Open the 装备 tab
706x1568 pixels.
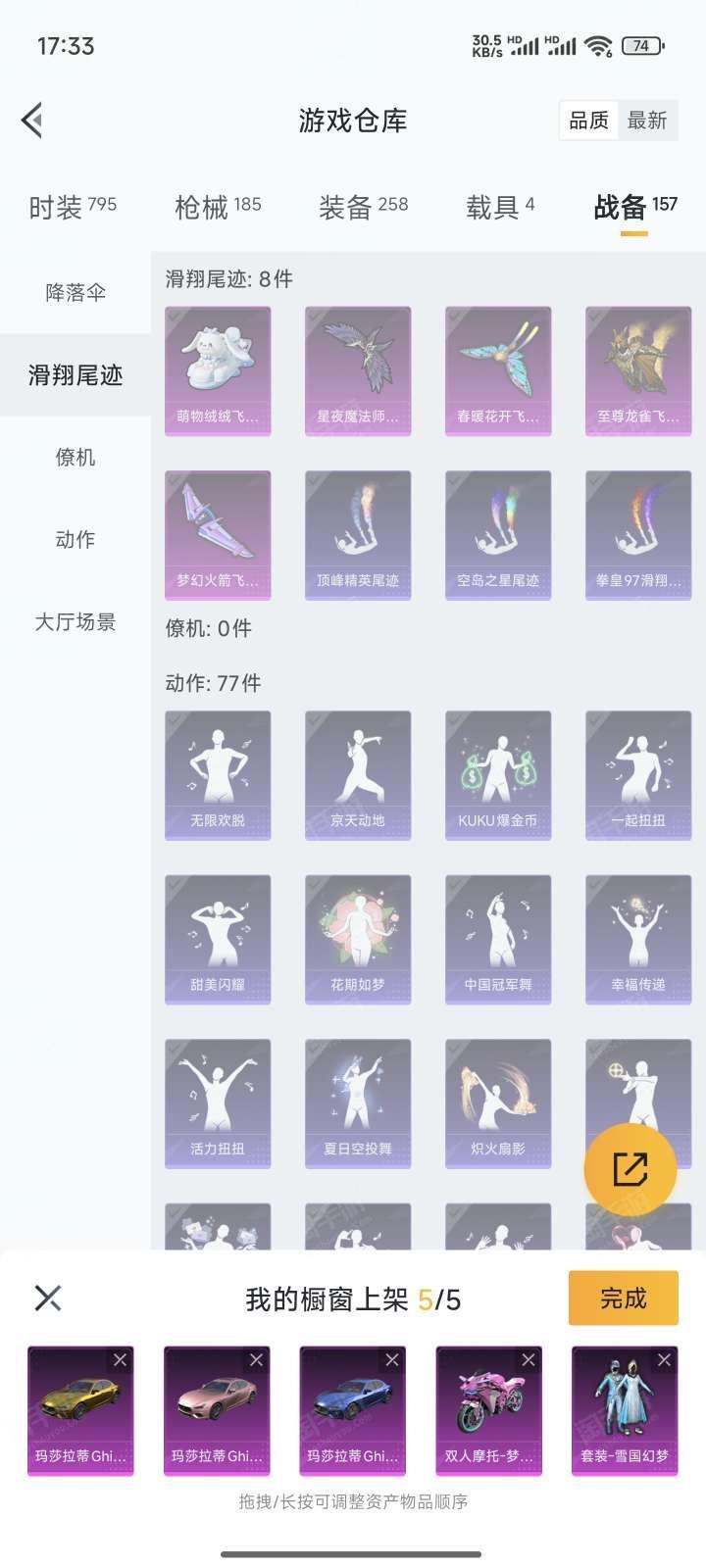pyautogui.click(x=363, y=206)
